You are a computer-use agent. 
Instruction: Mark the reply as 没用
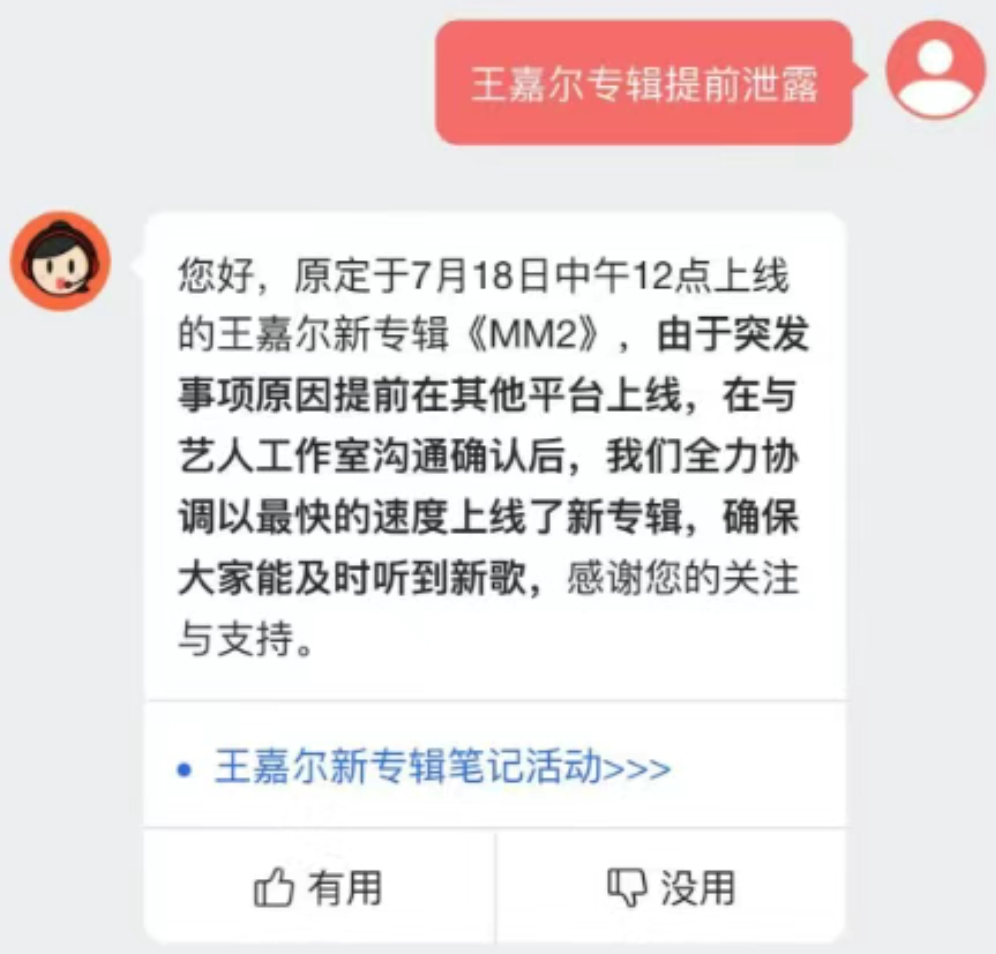tap(671, 886)
